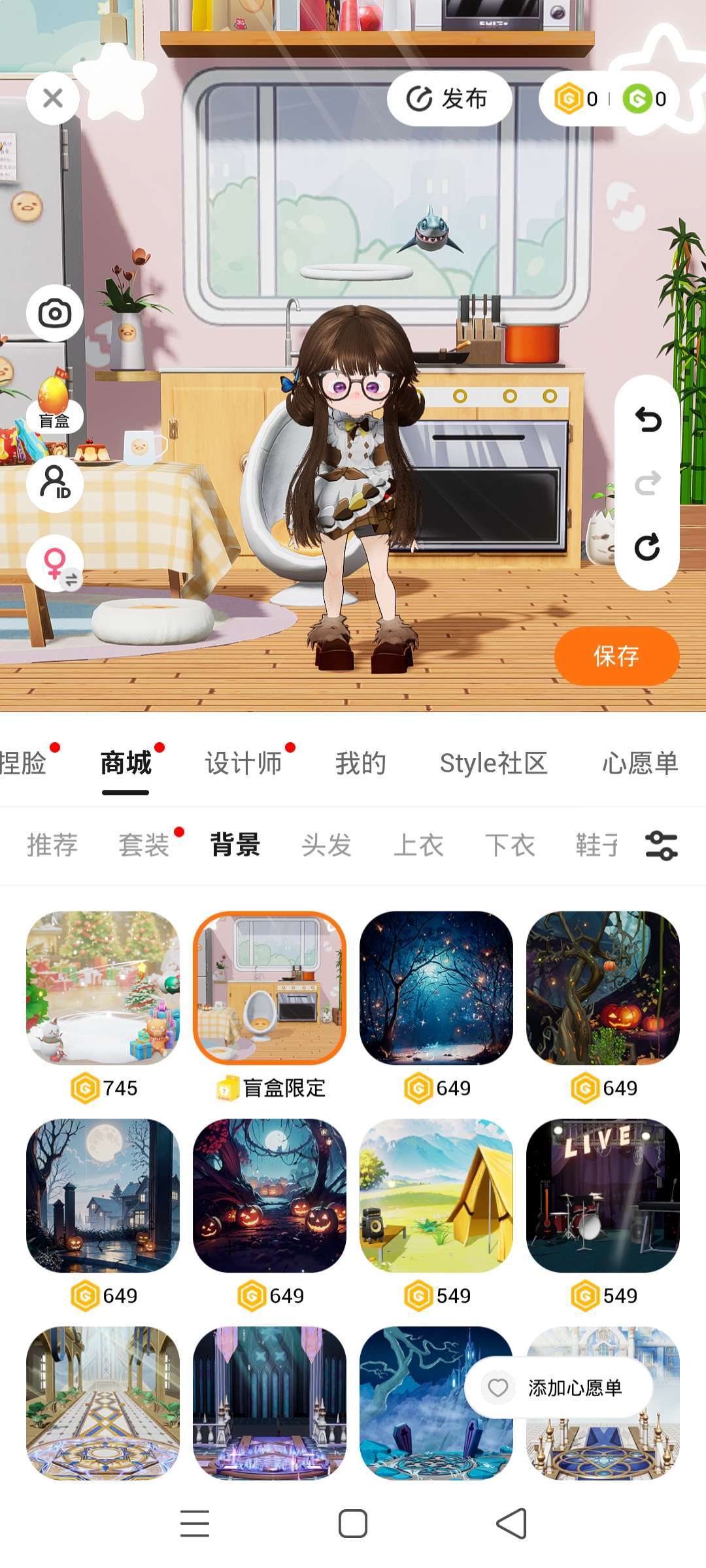Tap the 发布 publish button

[448, 99]
